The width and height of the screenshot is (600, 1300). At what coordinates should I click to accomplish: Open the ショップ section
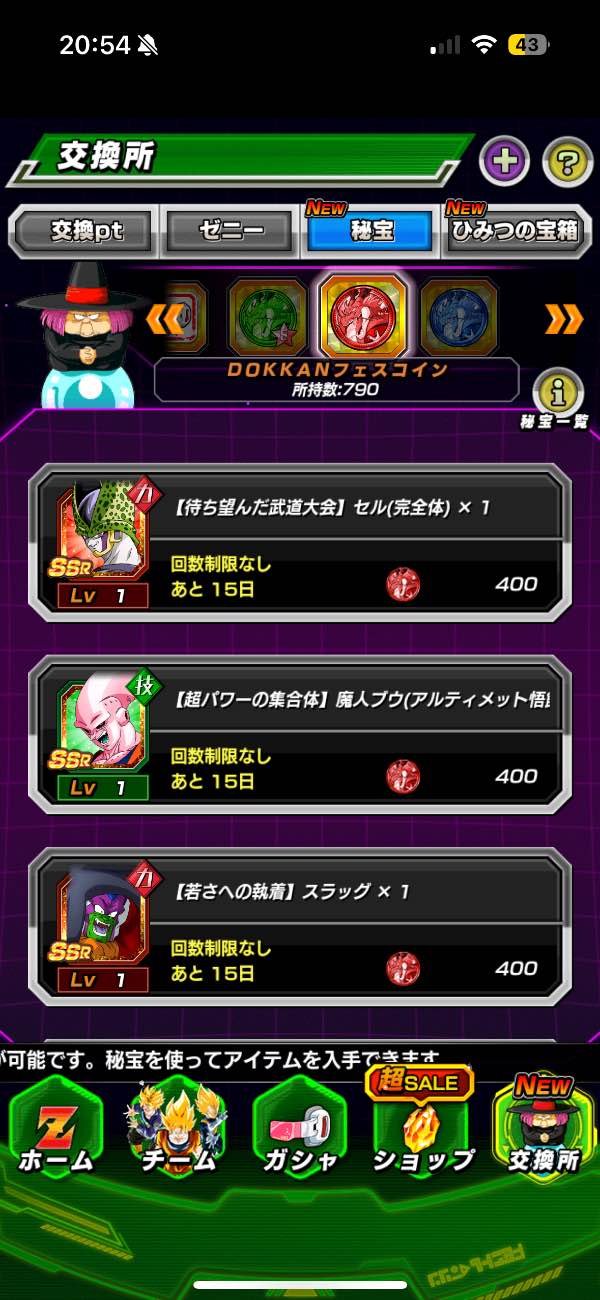click(x=422, y=1130)
